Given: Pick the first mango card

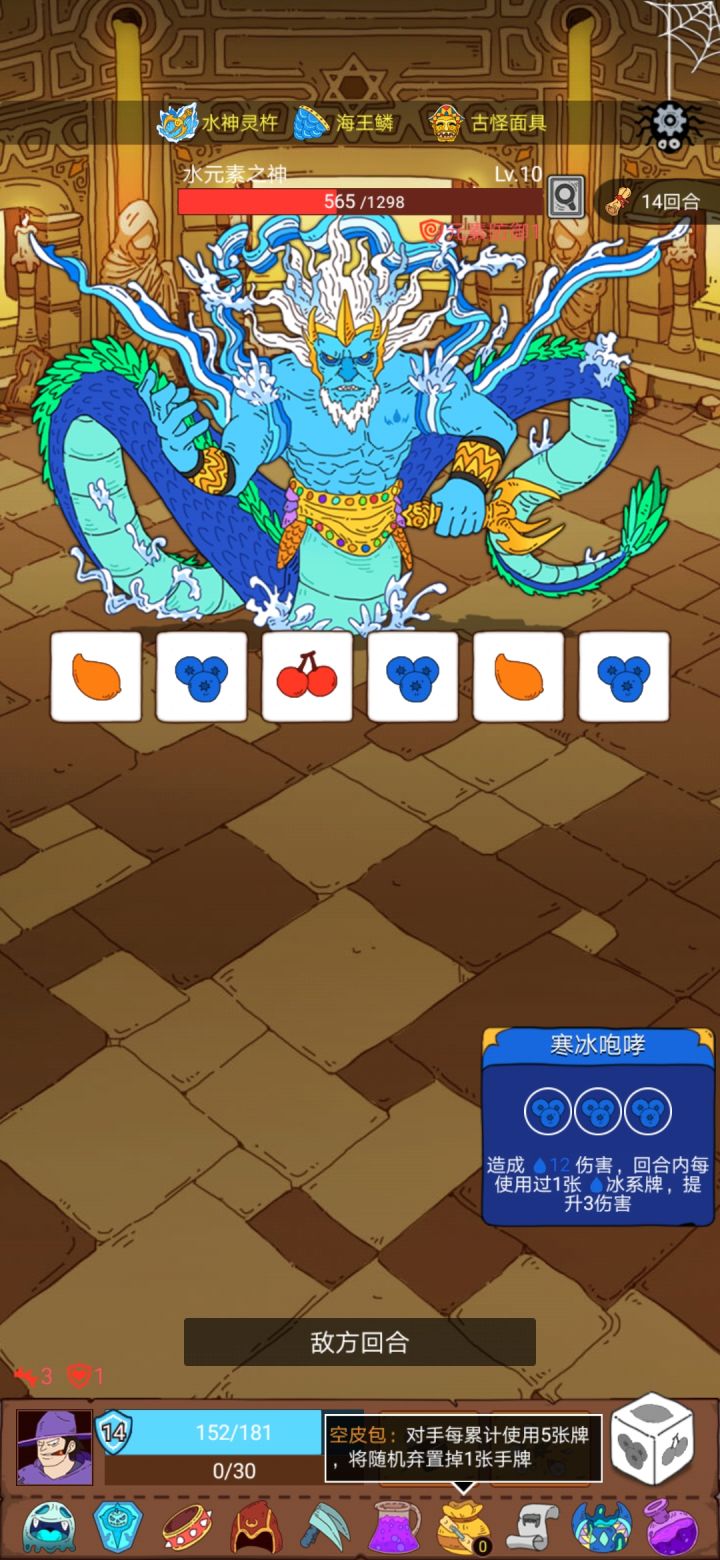Looking at the screenshot, I should (x=96, y=675).
